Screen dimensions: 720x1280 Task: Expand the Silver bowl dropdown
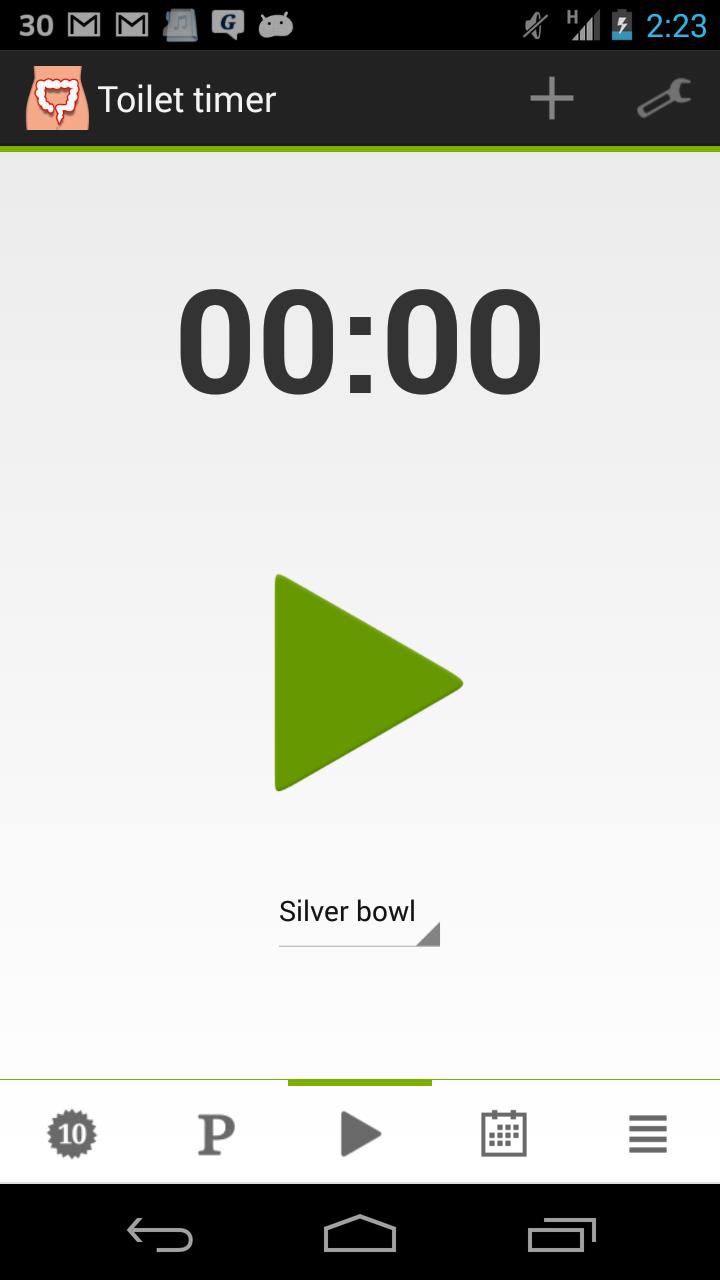click(x=359, y=914)
